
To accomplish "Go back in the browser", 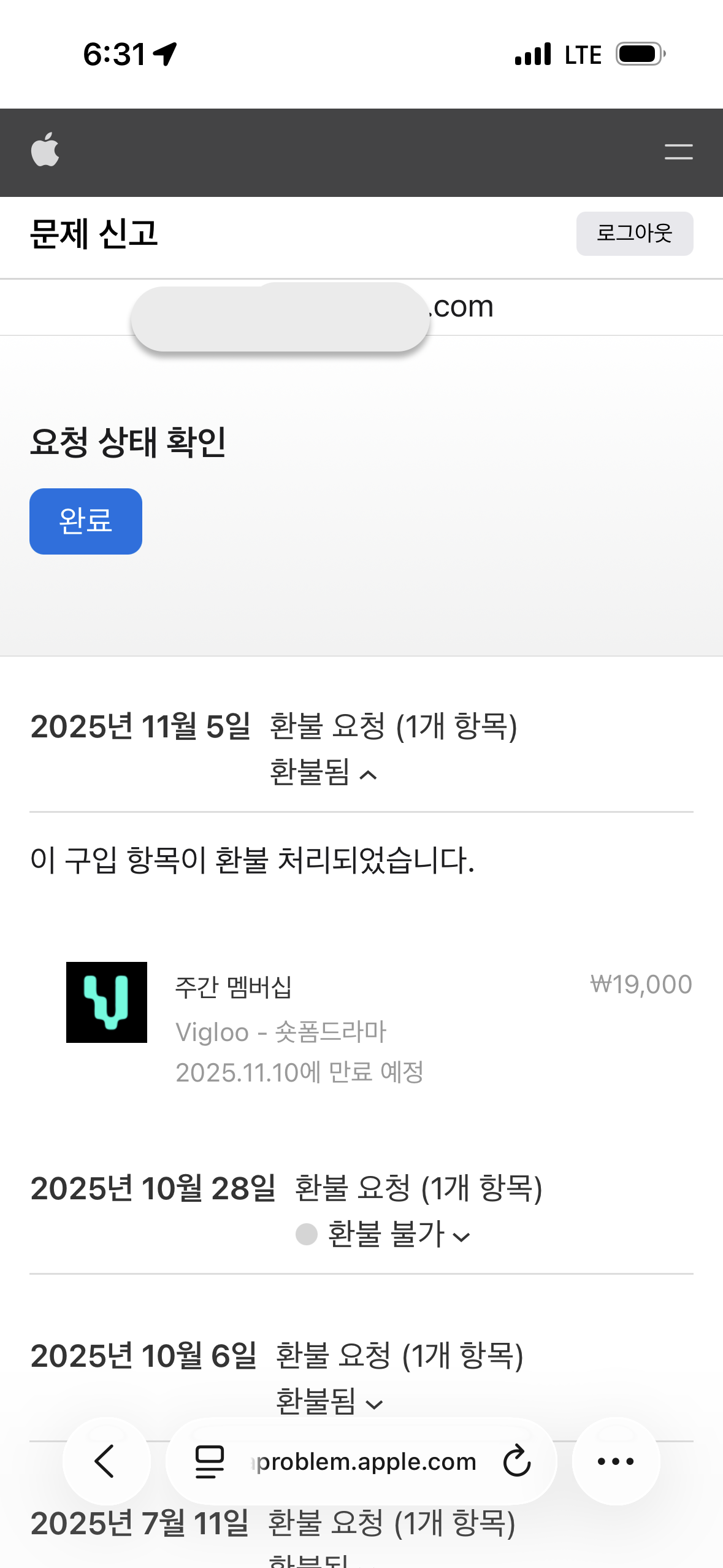I will tap(106, 1461).
